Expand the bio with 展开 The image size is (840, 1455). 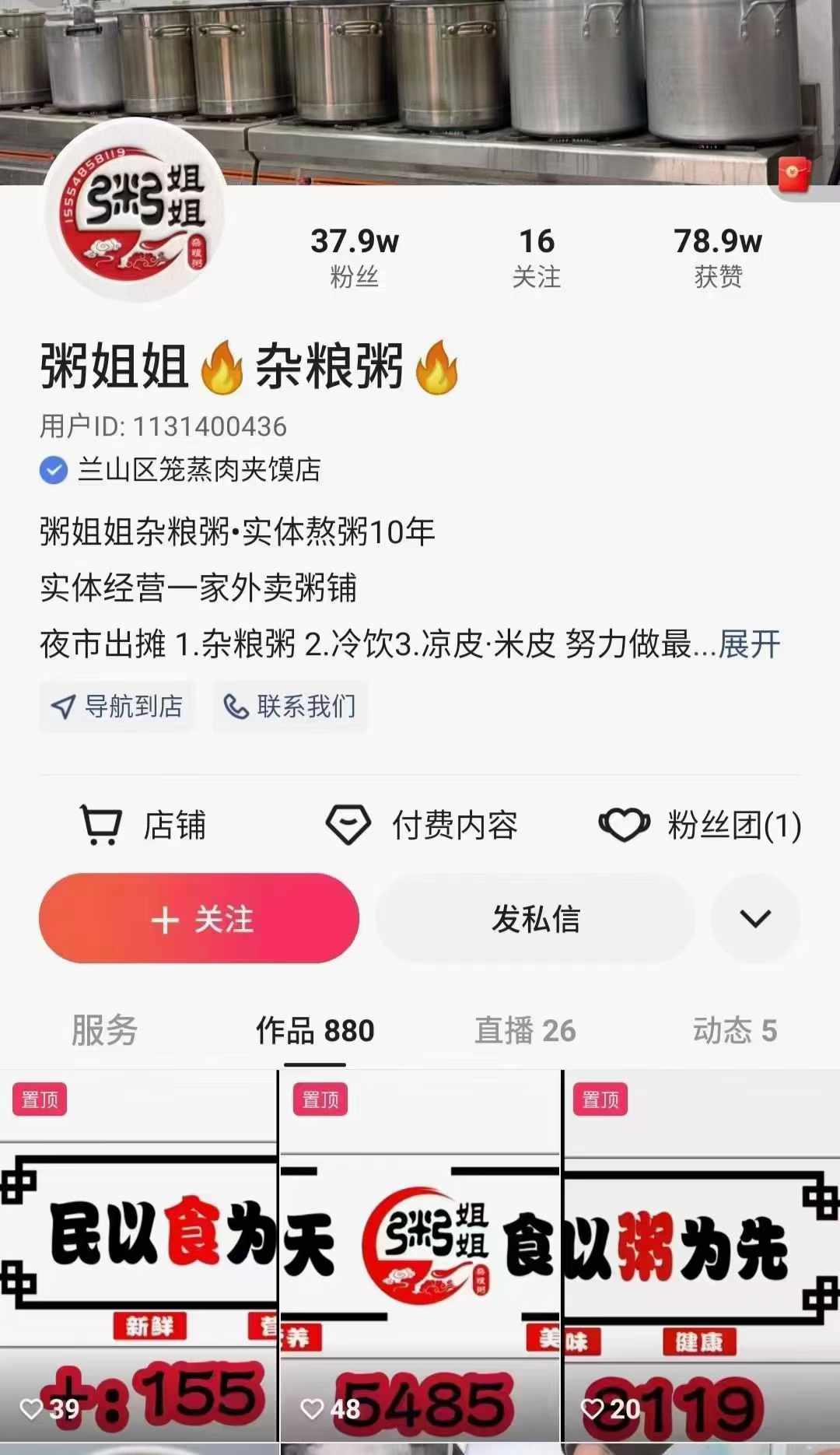click(751, 643)
